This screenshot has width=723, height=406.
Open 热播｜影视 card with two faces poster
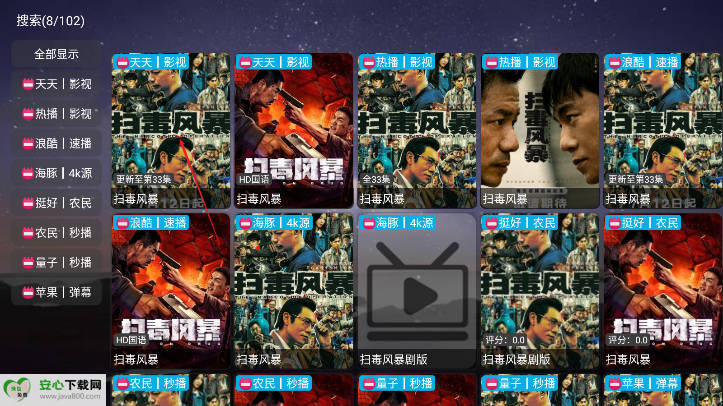click(539, 130)
